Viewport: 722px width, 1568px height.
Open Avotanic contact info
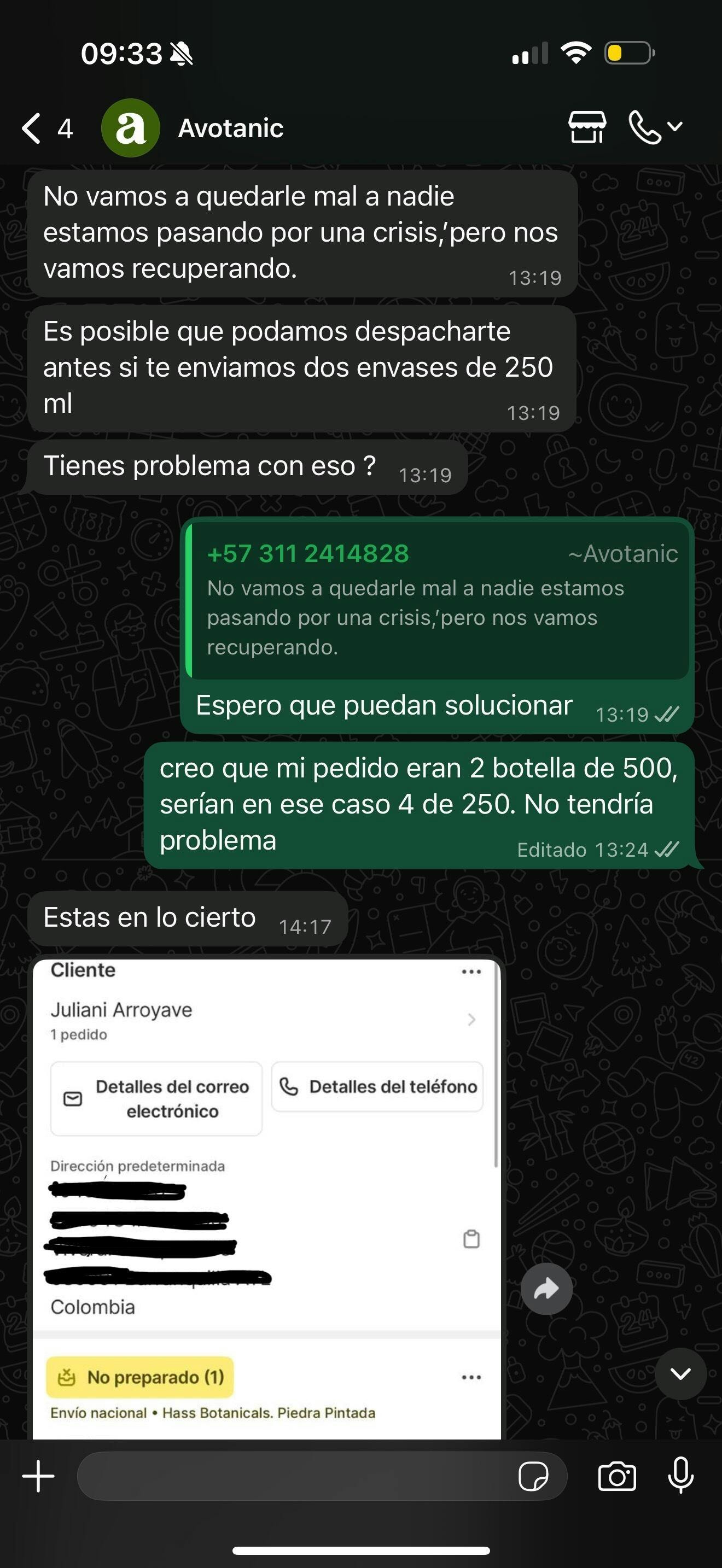click(230, 128)
